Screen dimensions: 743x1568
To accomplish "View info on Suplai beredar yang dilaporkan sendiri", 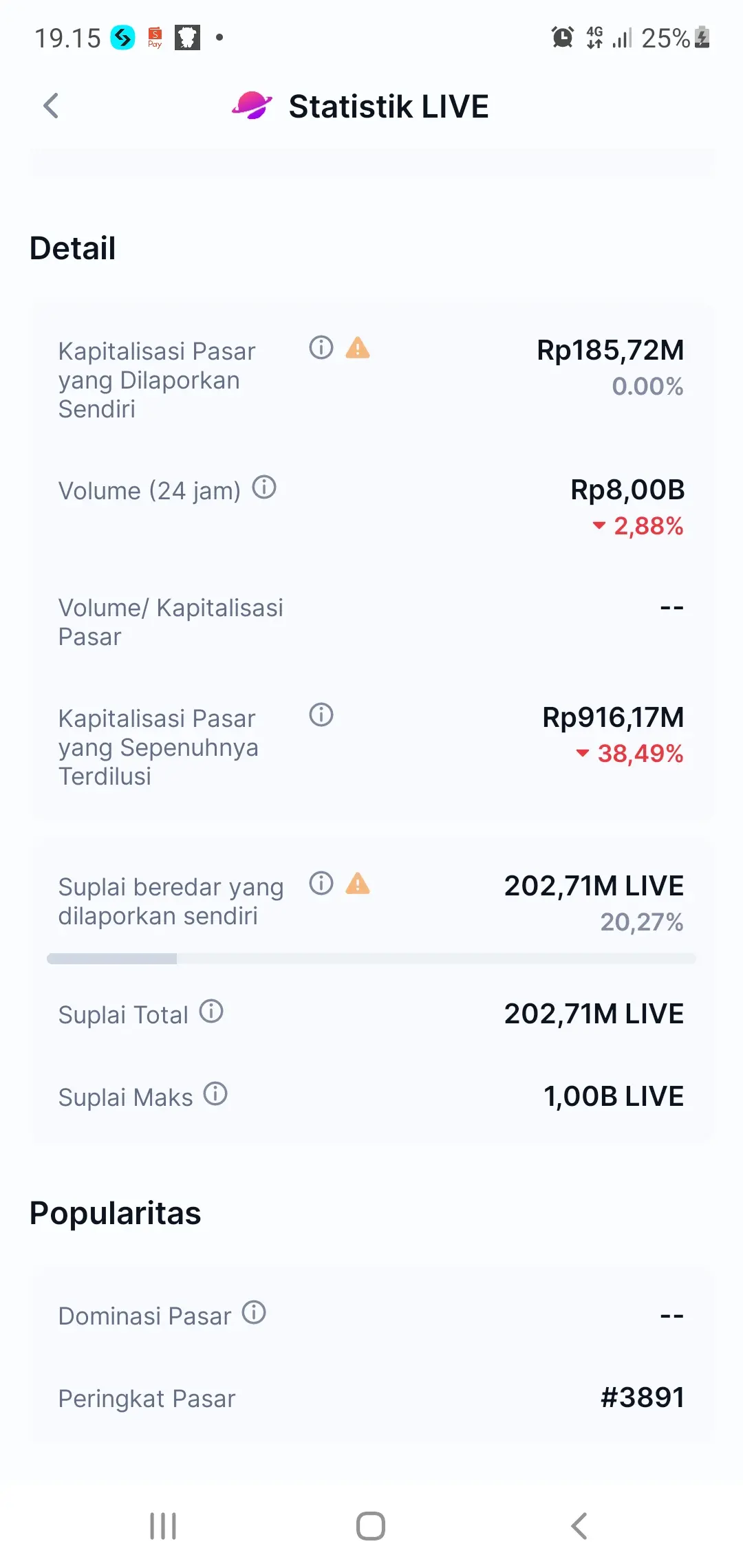I will (x=321, y=884).
